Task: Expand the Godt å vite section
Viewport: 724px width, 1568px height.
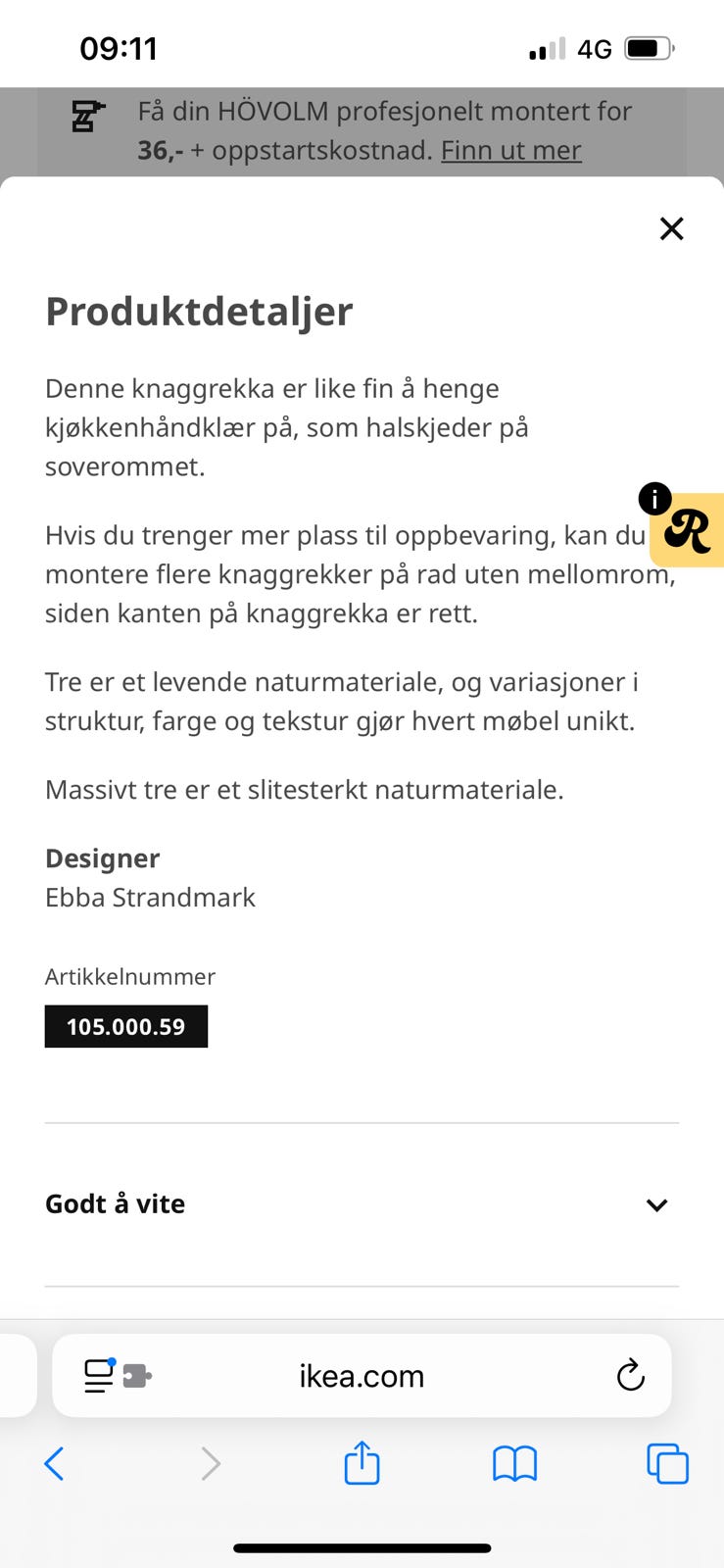Action: [115, 1204]
